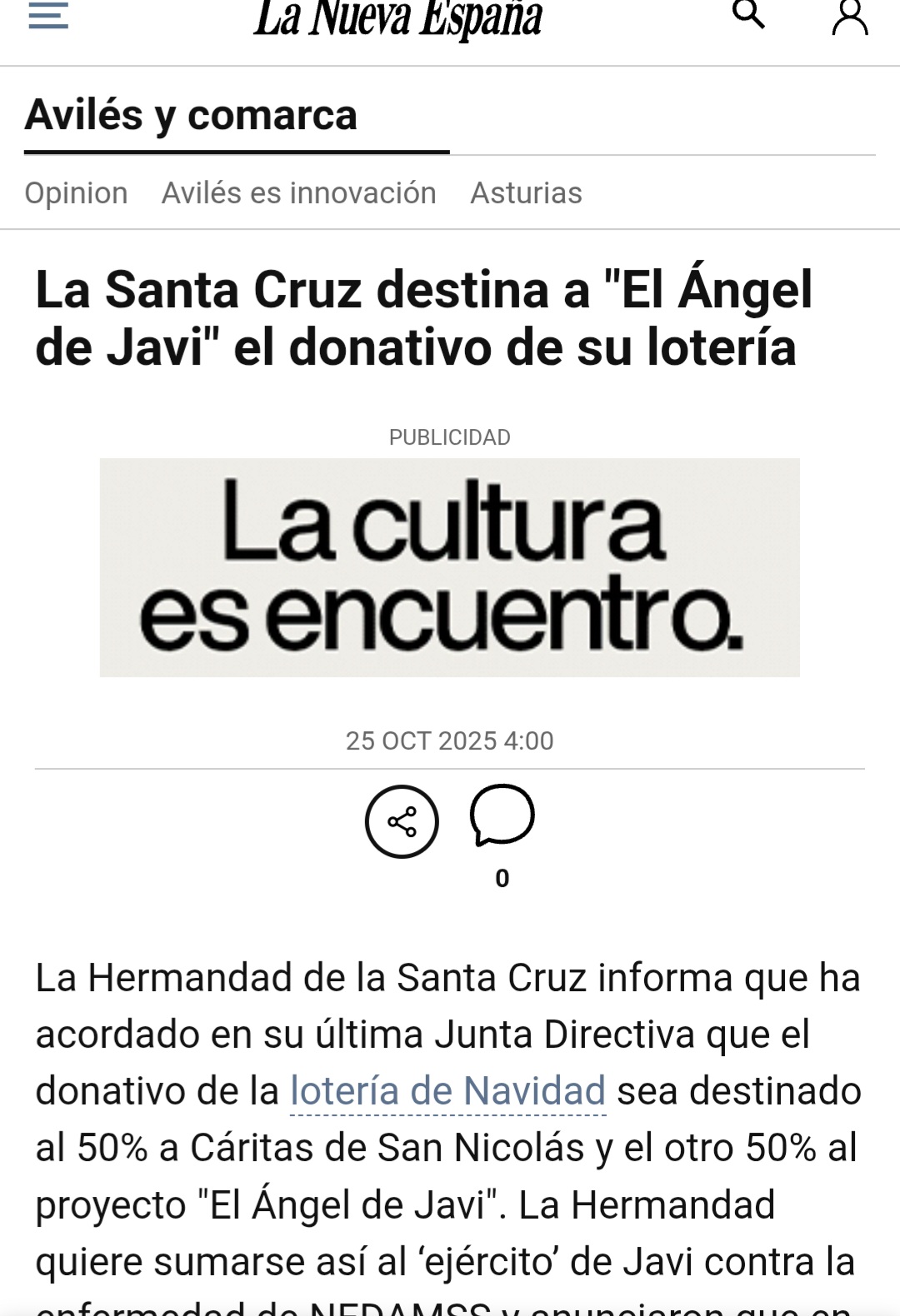Open the La cultura es encuentro ad
This screenshot has width=900, height=1316.
point(449,567)
